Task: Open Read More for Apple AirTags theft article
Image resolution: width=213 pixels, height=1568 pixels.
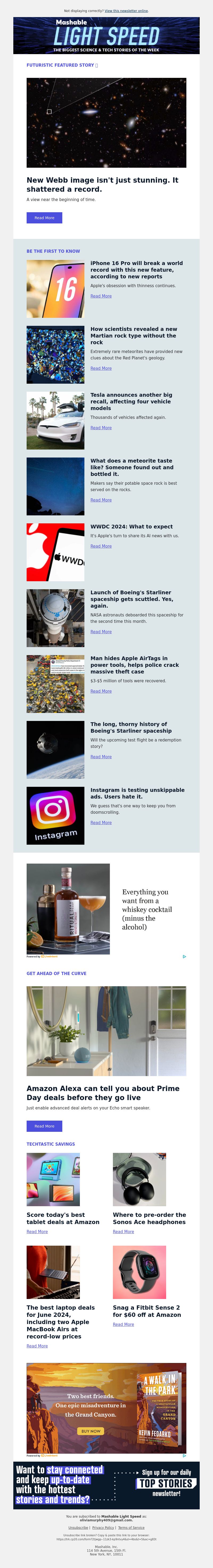Action: point(101,691)
